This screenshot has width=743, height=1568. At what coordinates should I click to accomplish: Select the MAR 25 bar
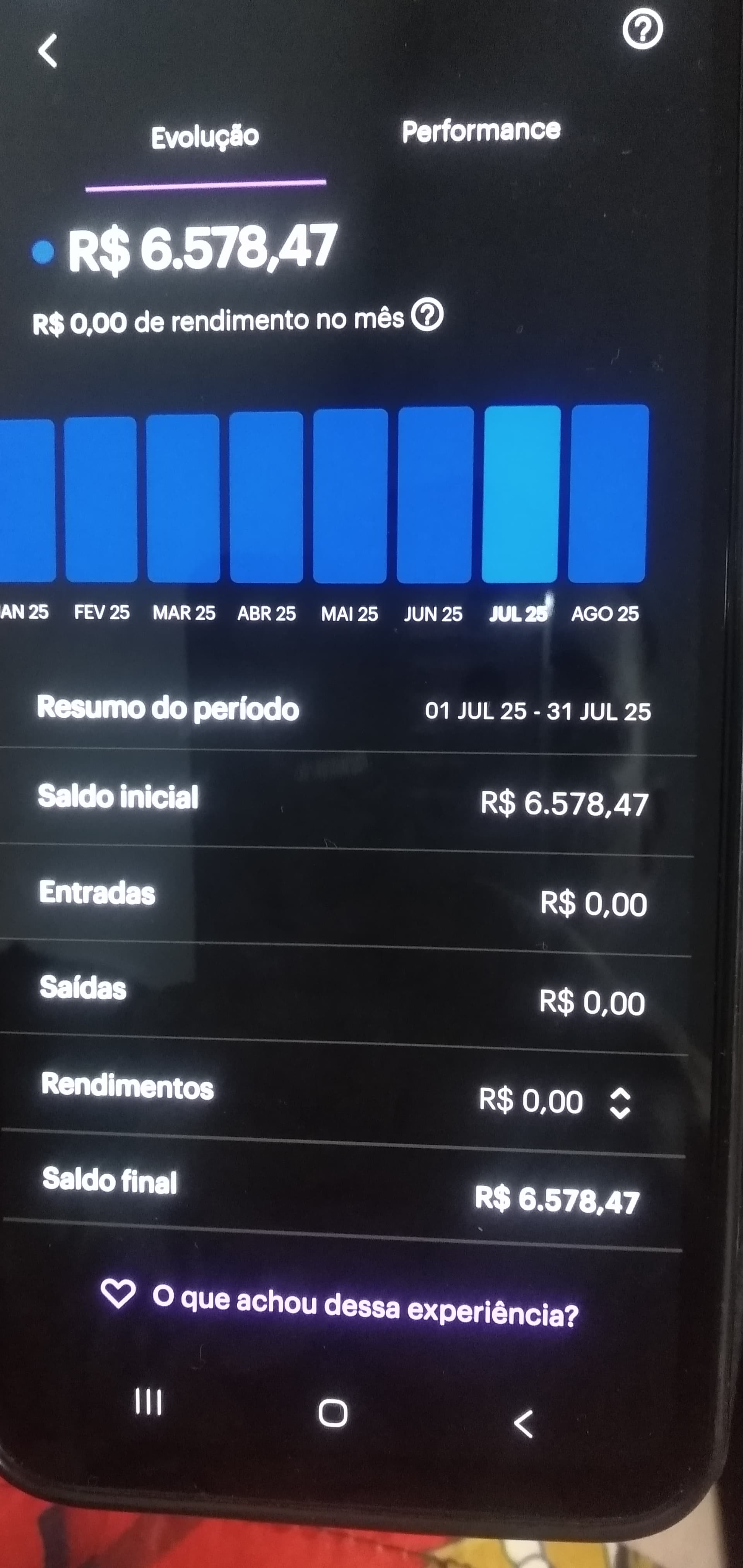click(x=183, y=498)
